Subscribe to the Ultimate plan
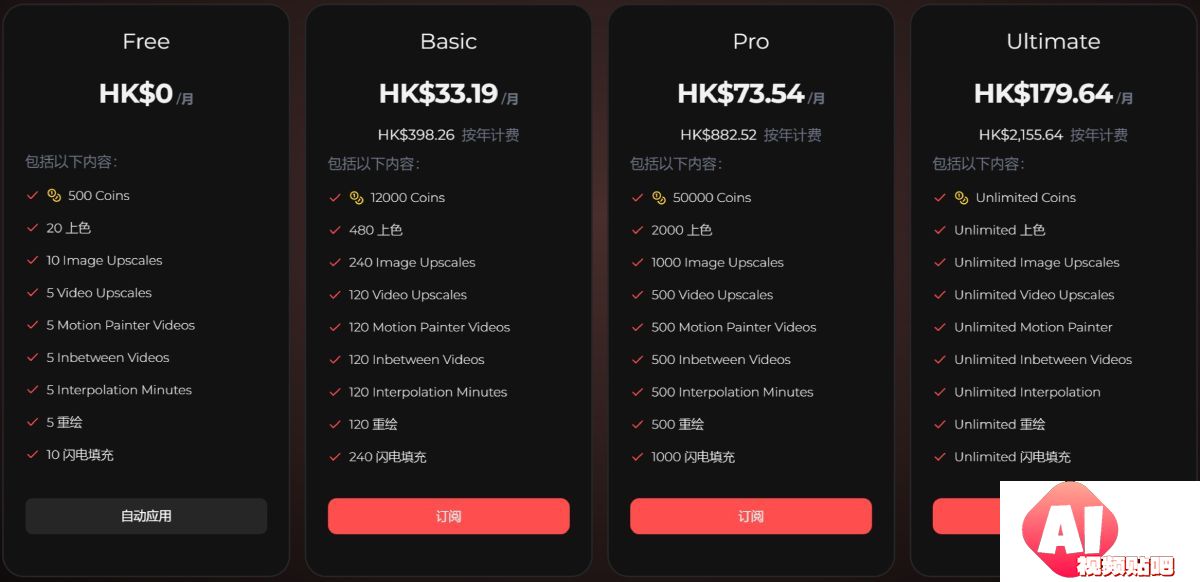The image size is (1200, 582). tap(965, 516)
